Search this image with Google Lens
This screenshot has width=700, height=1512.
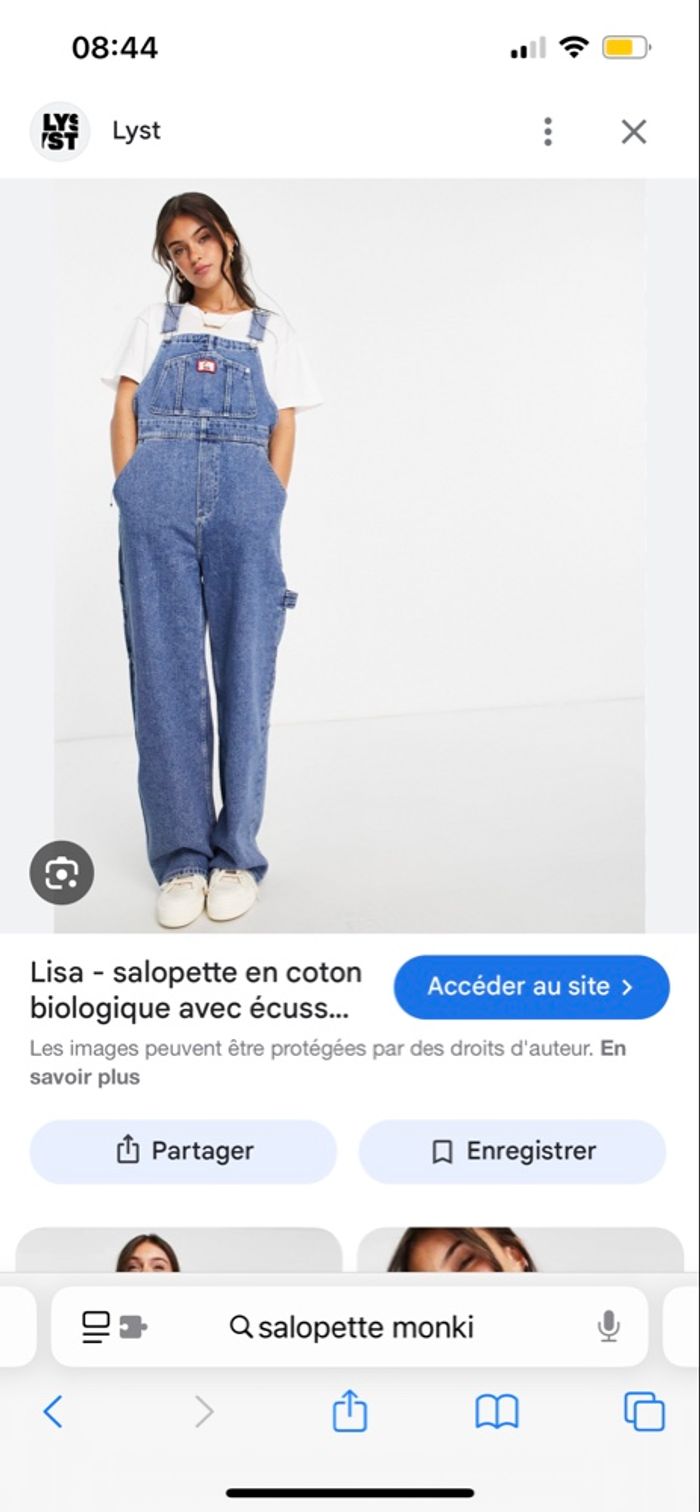coord(61,873)
